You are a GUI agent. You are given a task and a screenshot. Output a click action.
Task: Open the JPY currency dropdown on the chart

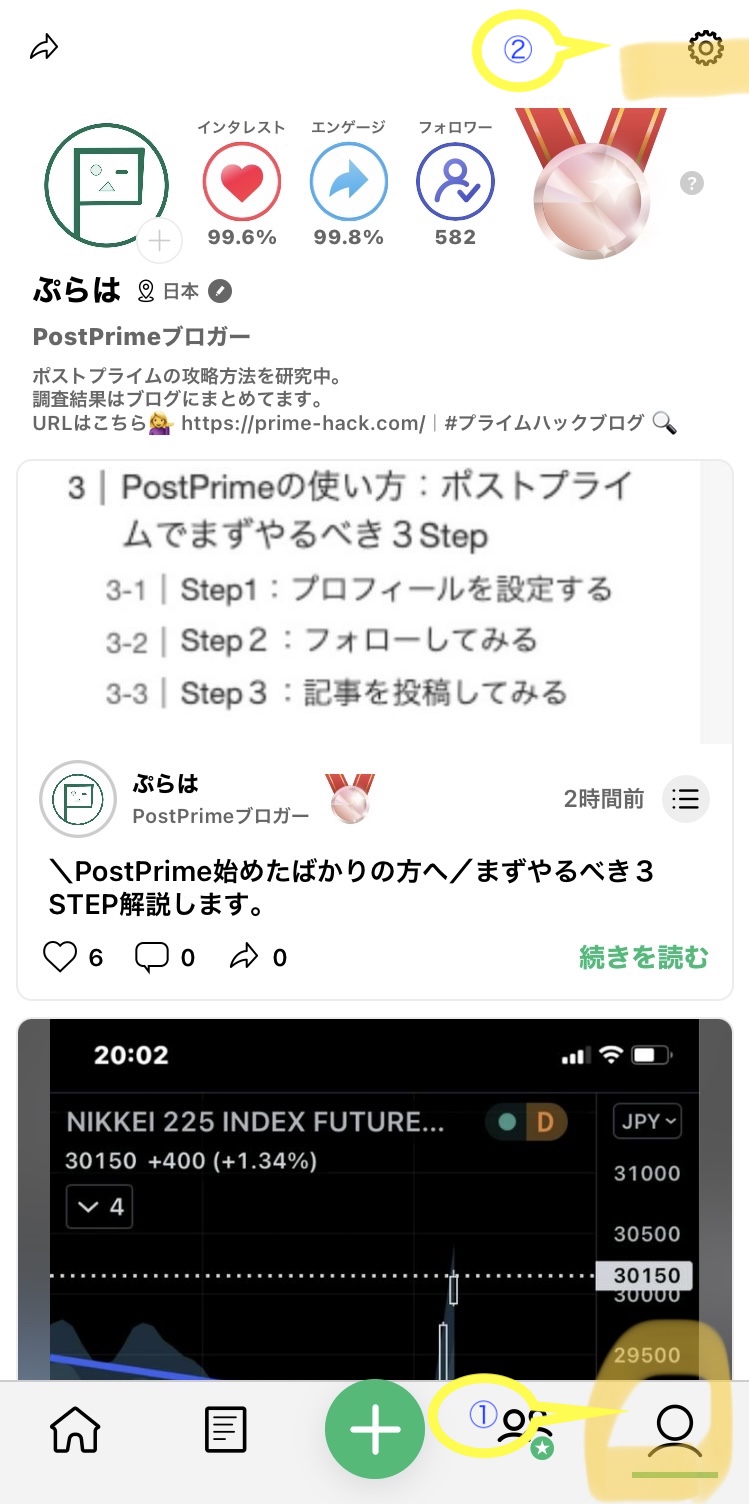click(x=646, y=1122)
